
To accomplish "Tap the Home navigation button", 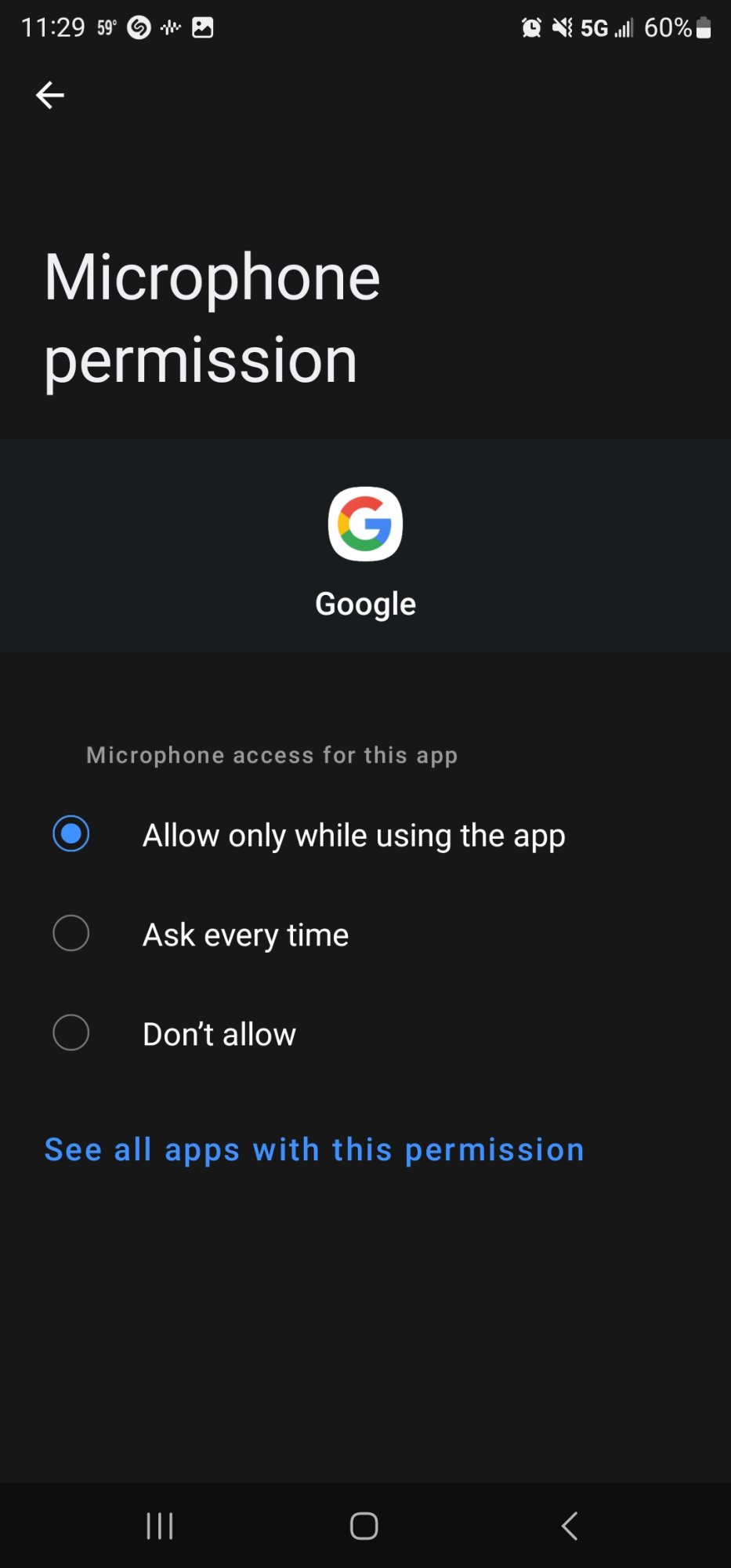I will [x=365, y=1525].
